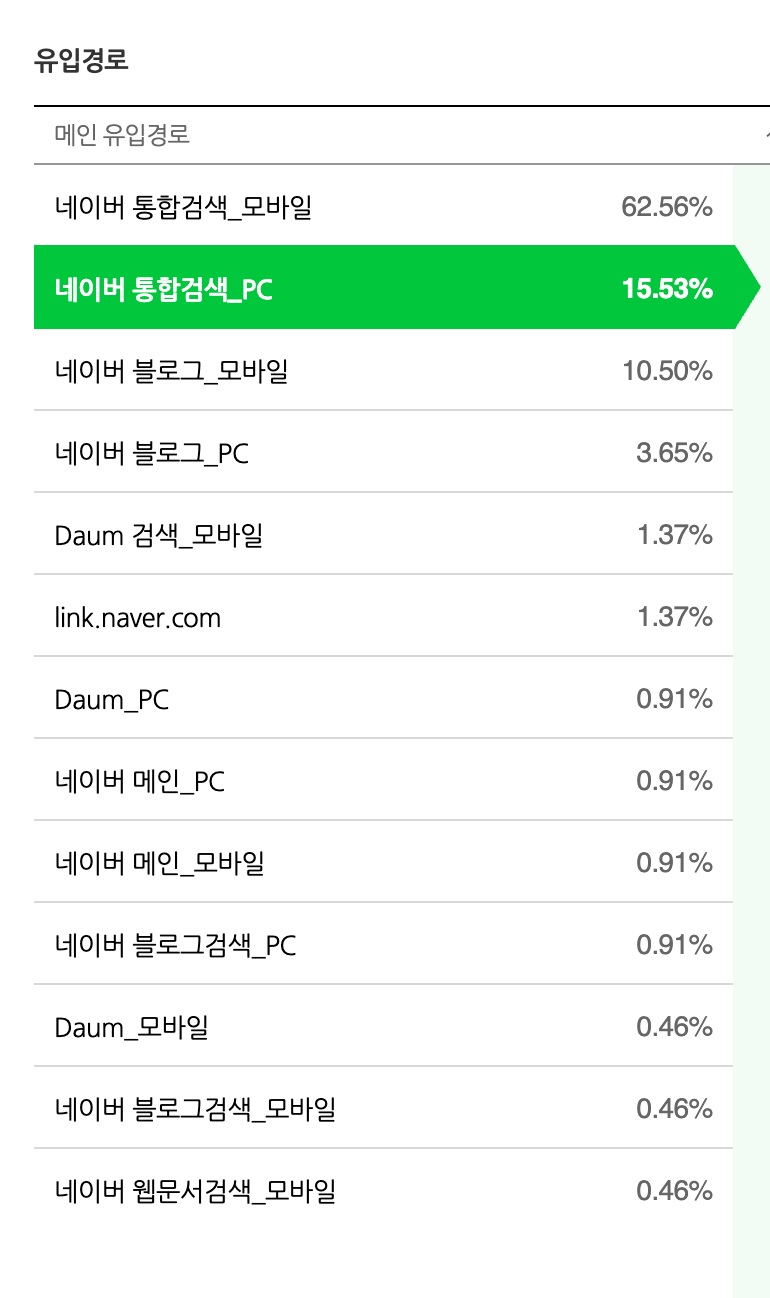This screenshot has width=770, height=1298.
Task: Tap the 네이버 웹문서검색_모바일 row
Action: pos(383,1190)
